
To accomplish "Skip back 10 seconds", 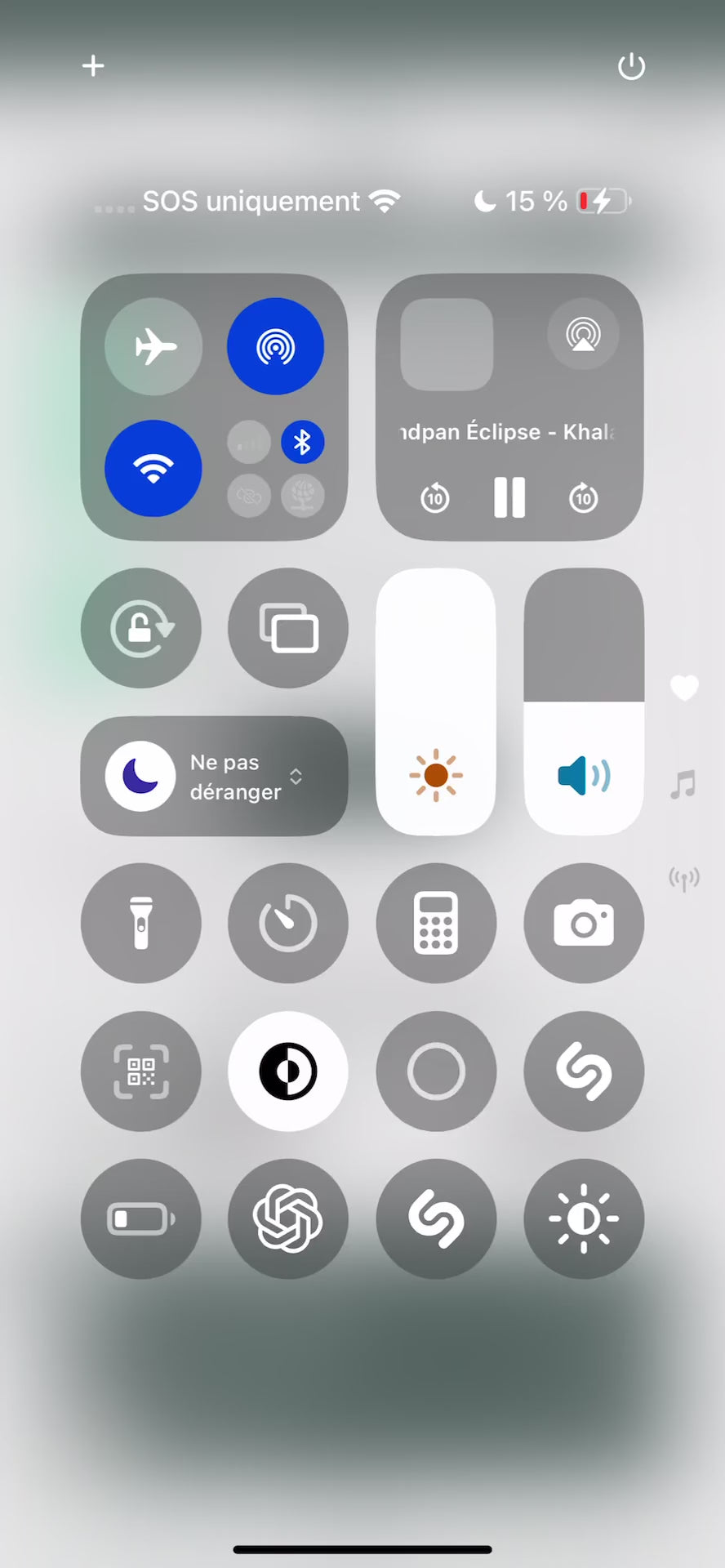I will point(435,497).
